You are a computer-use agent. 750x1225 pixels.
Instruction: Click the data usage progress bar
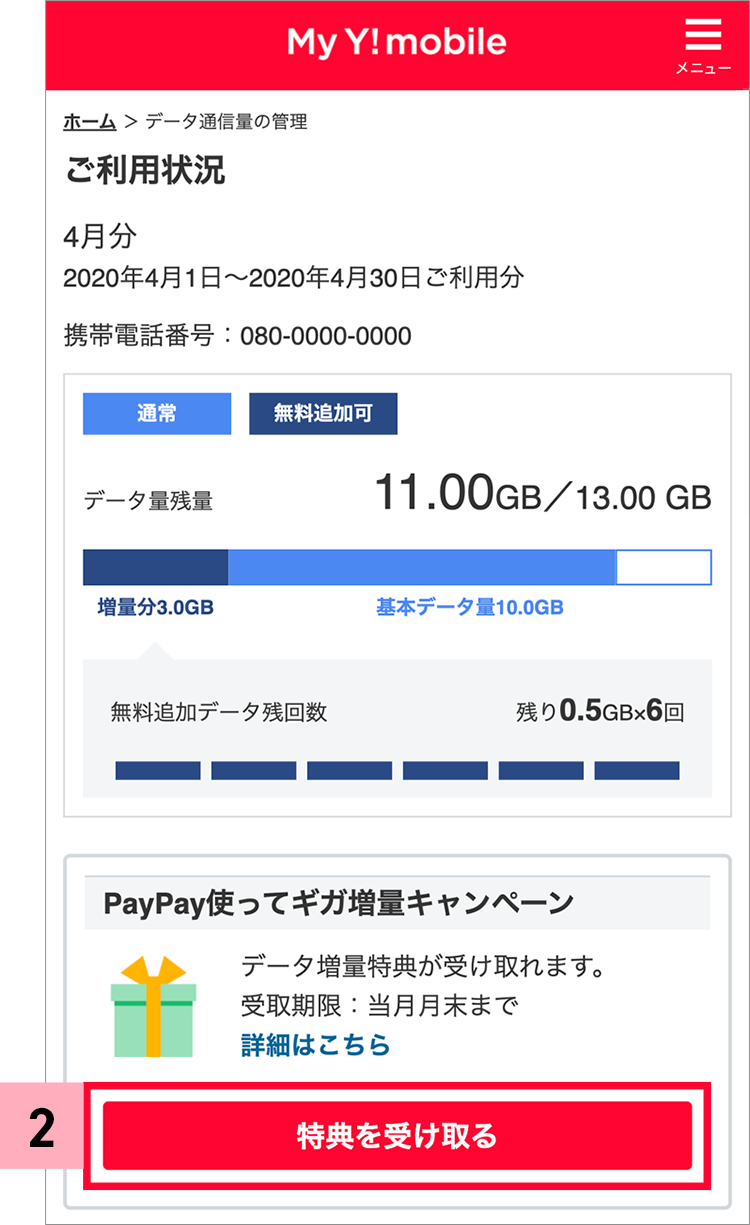point(397,566)
